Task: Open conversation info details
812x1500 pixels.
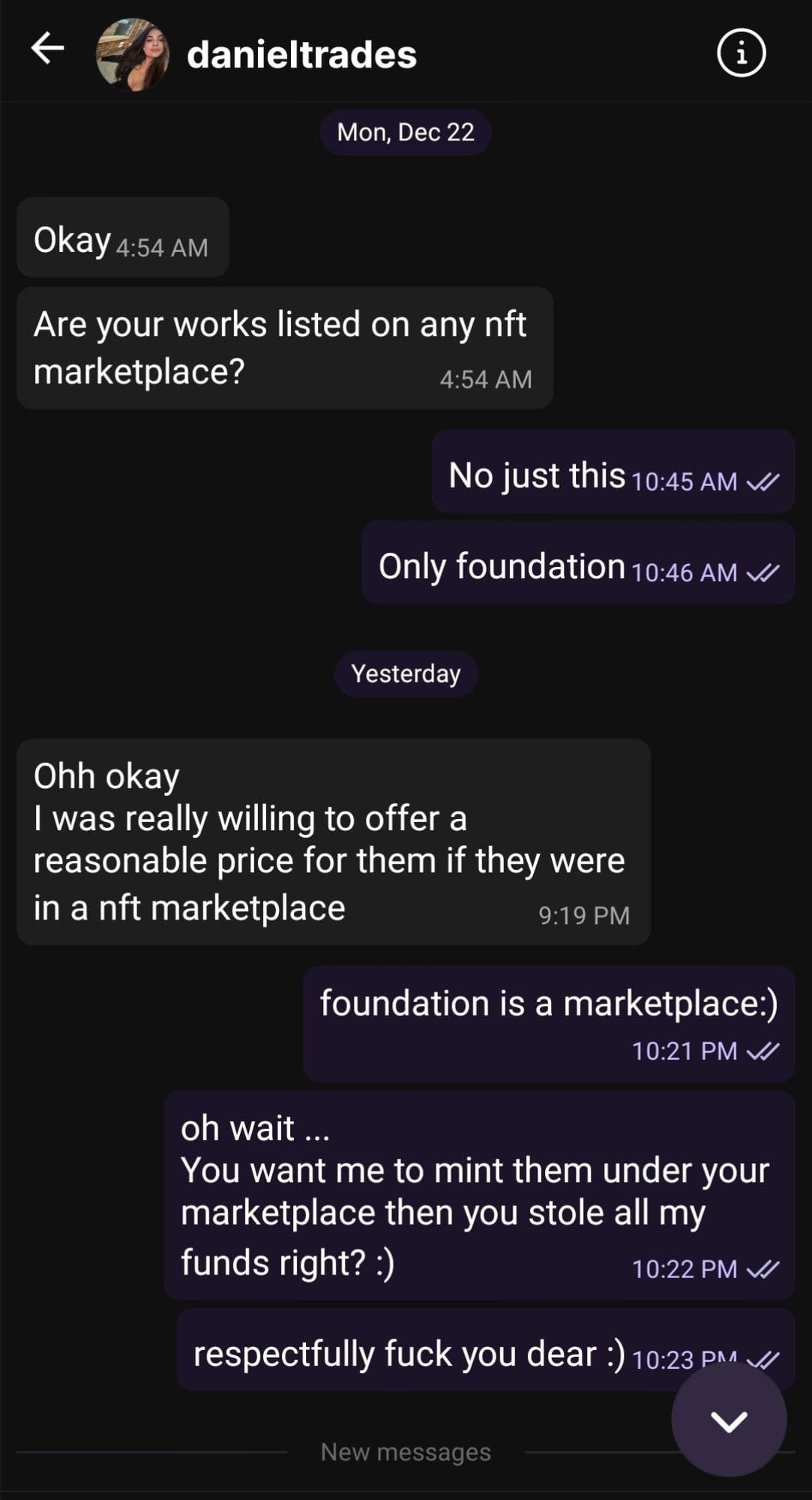Action: (x=741, y=53)
